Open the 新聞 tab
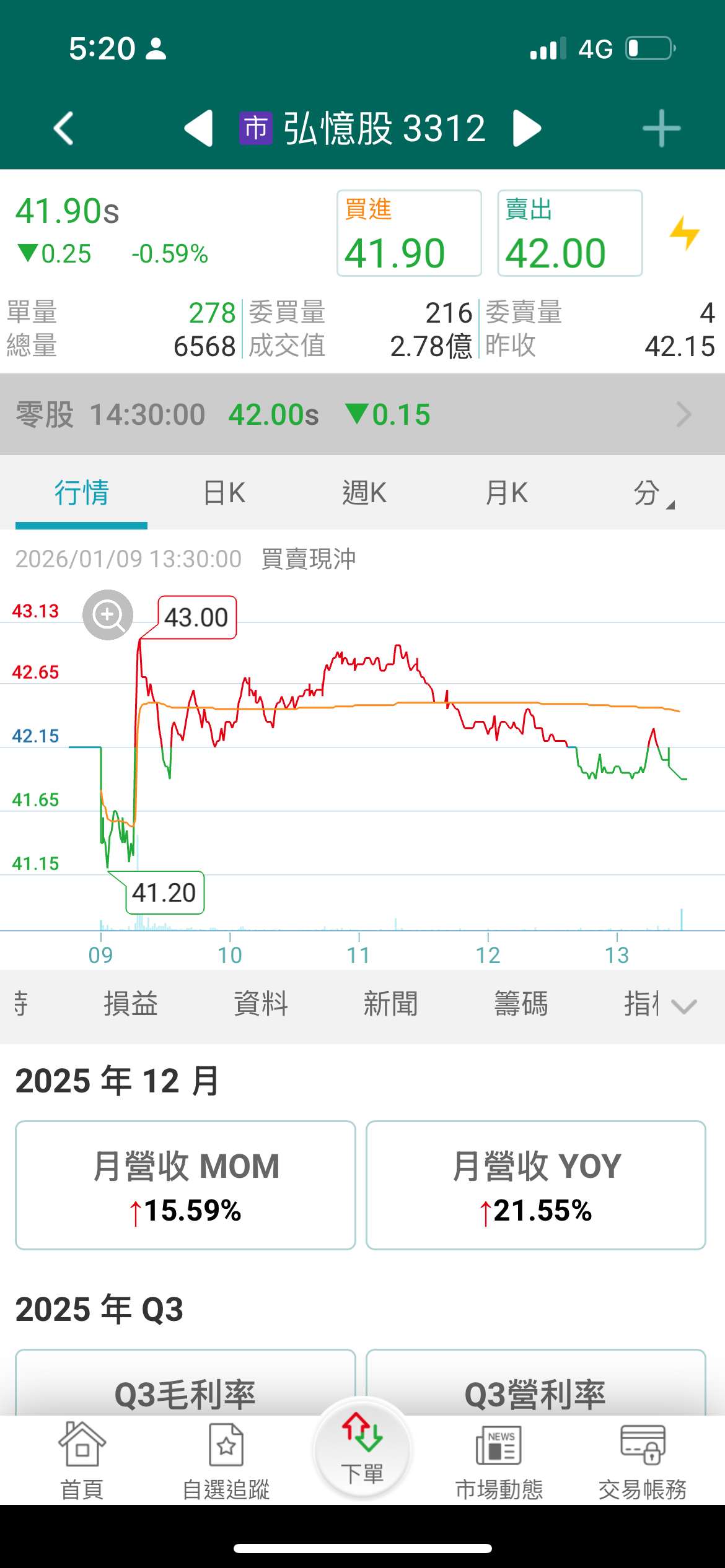 [390, 1004]
